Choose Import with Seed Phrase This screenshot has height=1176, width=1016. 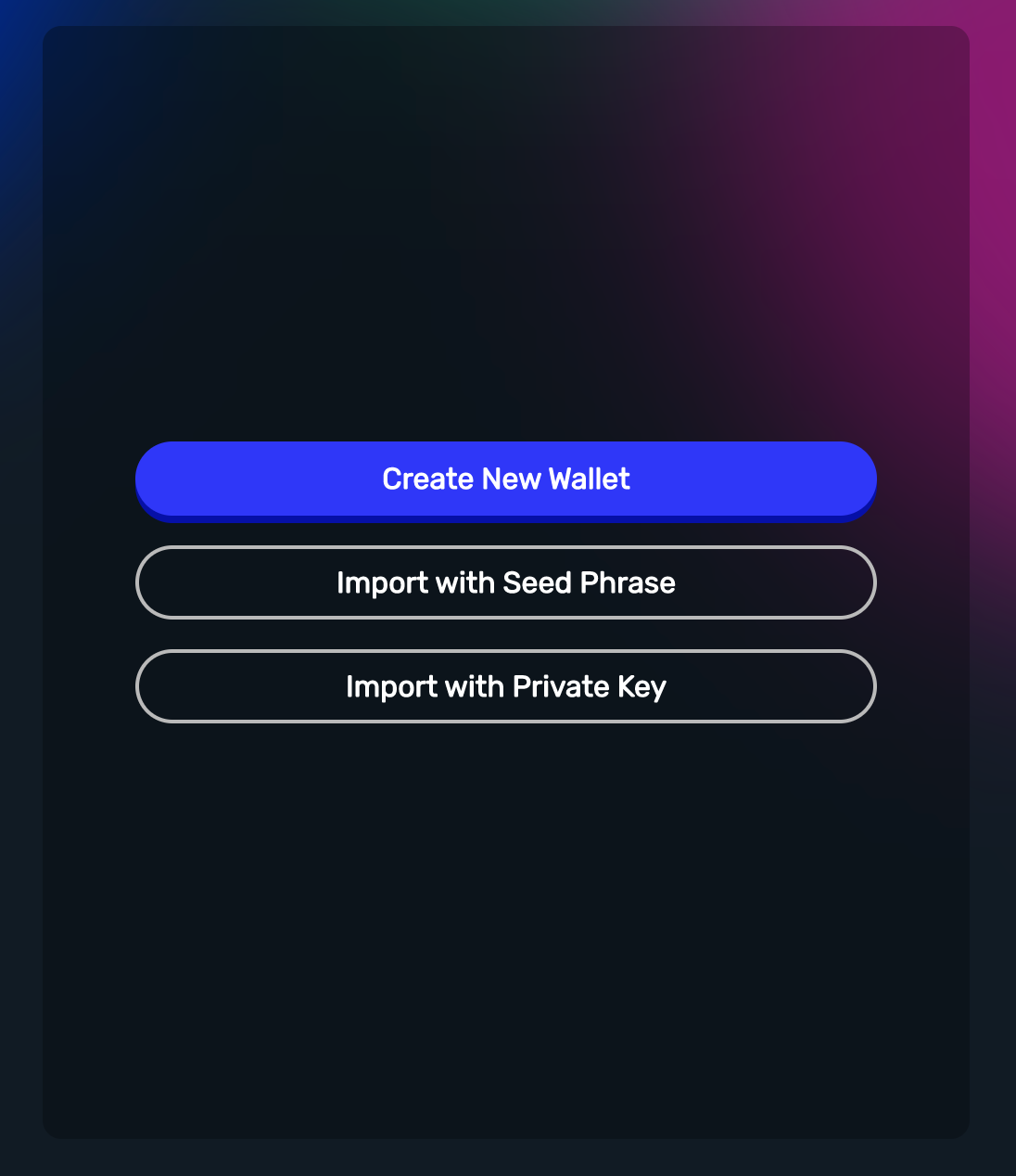point(506,582)
